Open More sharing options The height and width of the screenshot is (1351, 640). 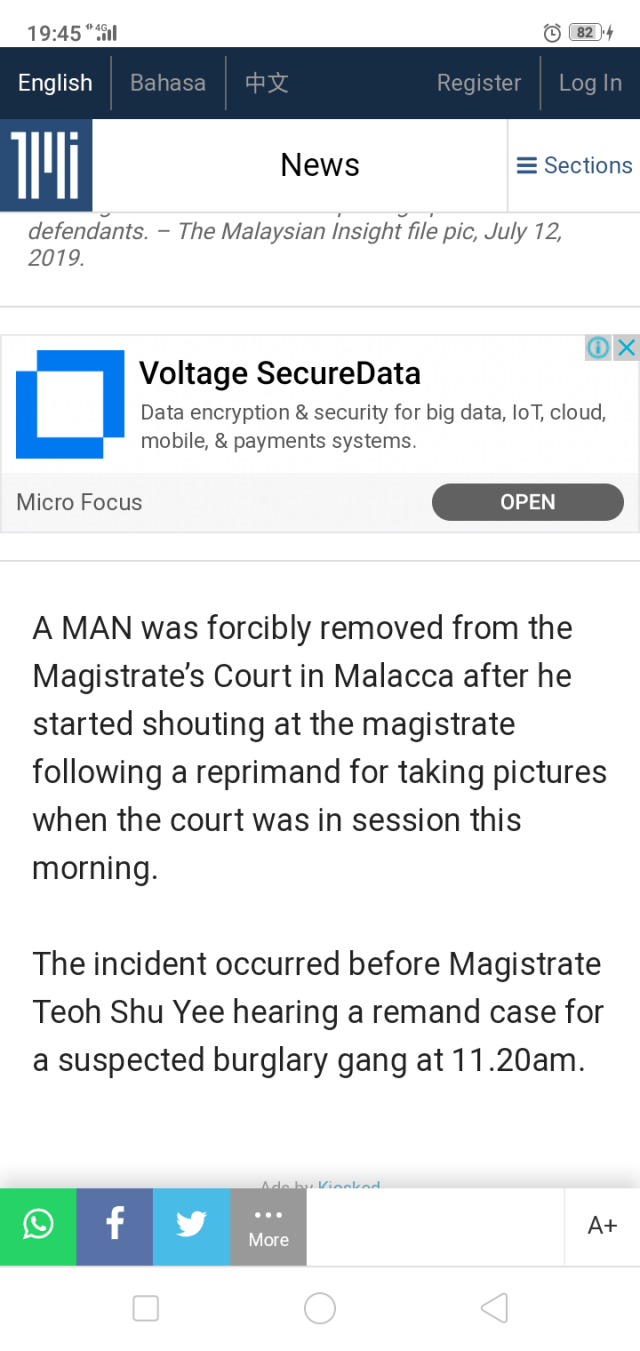pyautogui.click(x=268, y=1226)
